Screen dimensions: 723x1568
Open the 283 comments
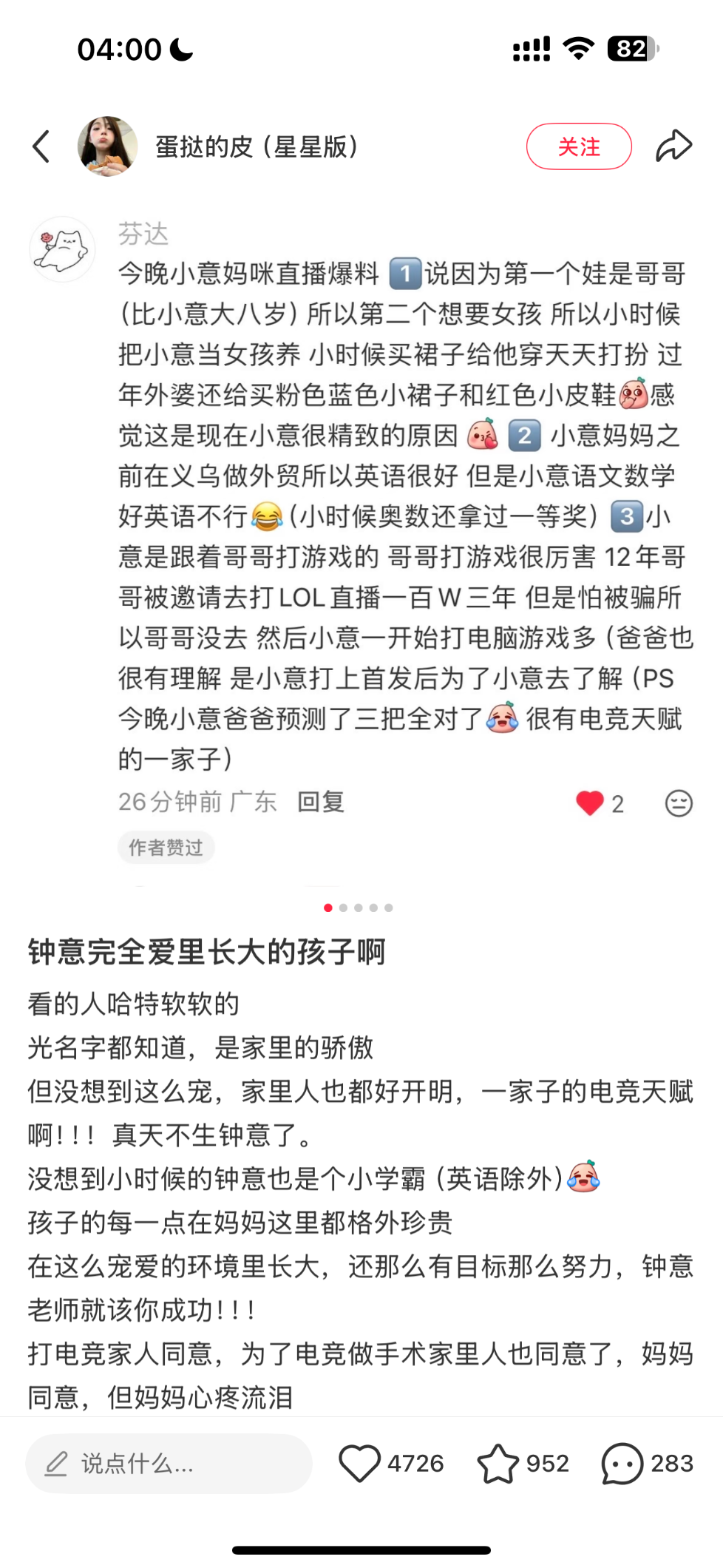(622, 1463)
